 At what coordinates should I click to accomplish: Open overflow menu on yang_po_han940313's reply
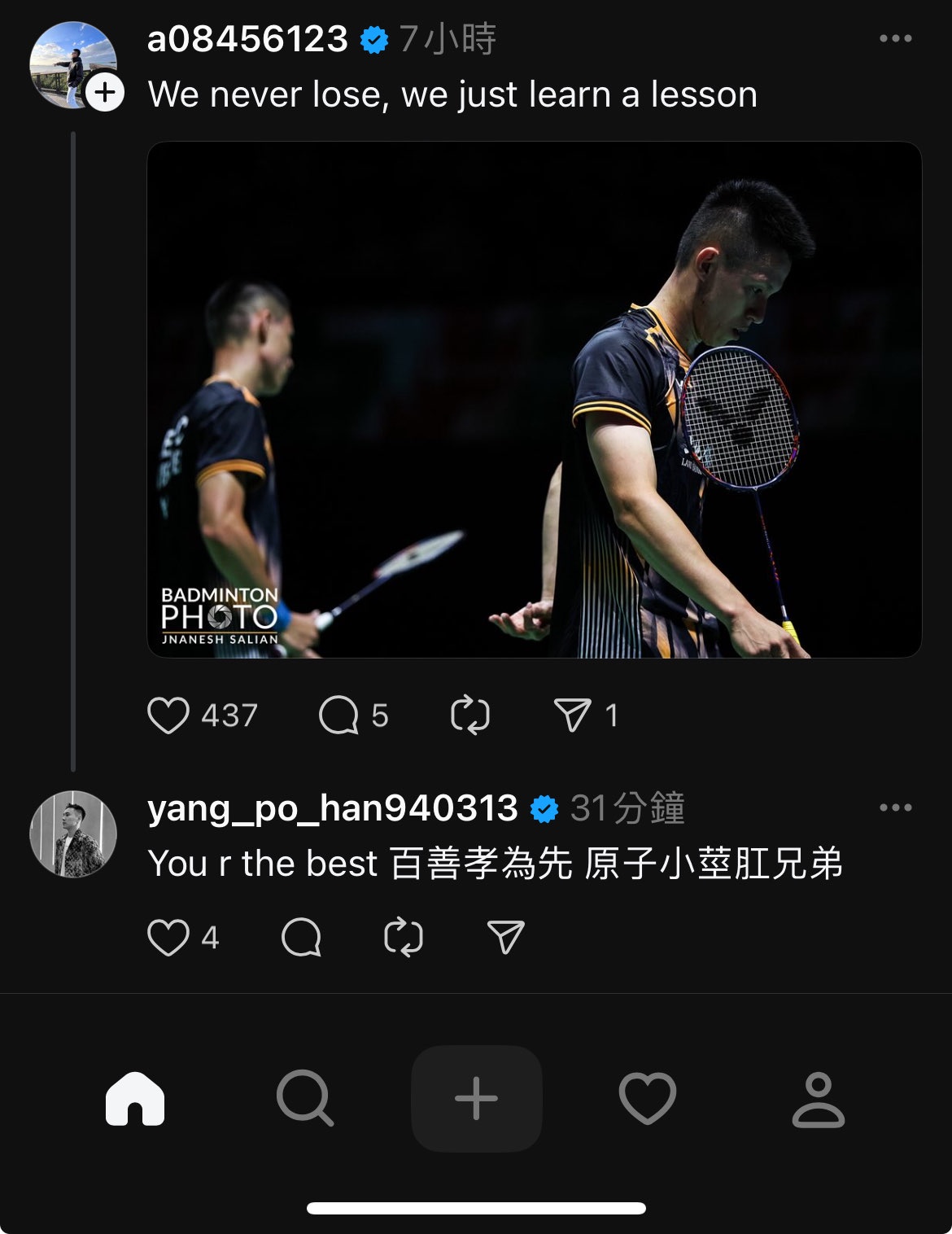(x=895, y=807)
